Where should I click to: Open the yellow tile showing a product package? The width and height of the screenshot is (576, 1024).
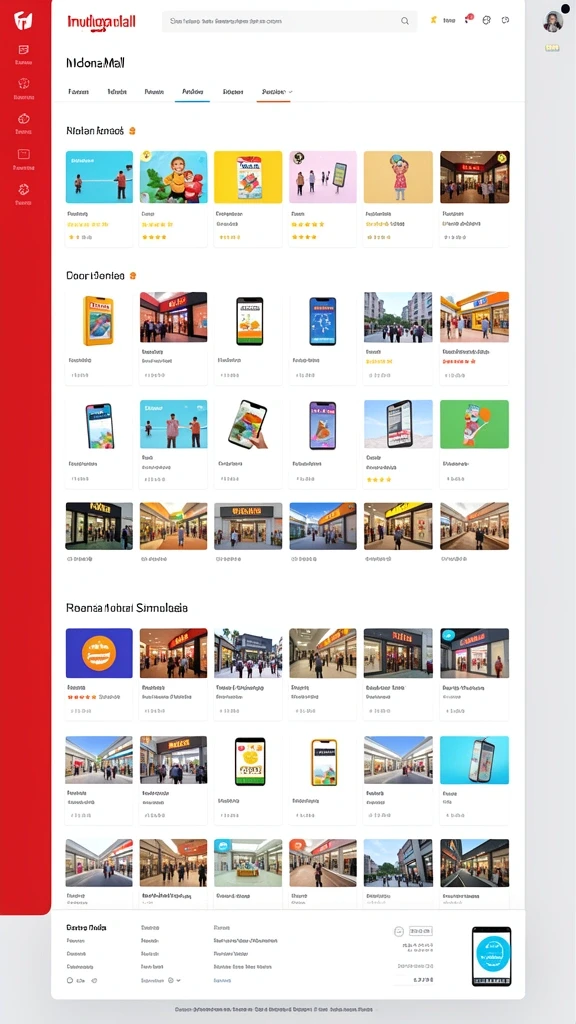point(248,177)
